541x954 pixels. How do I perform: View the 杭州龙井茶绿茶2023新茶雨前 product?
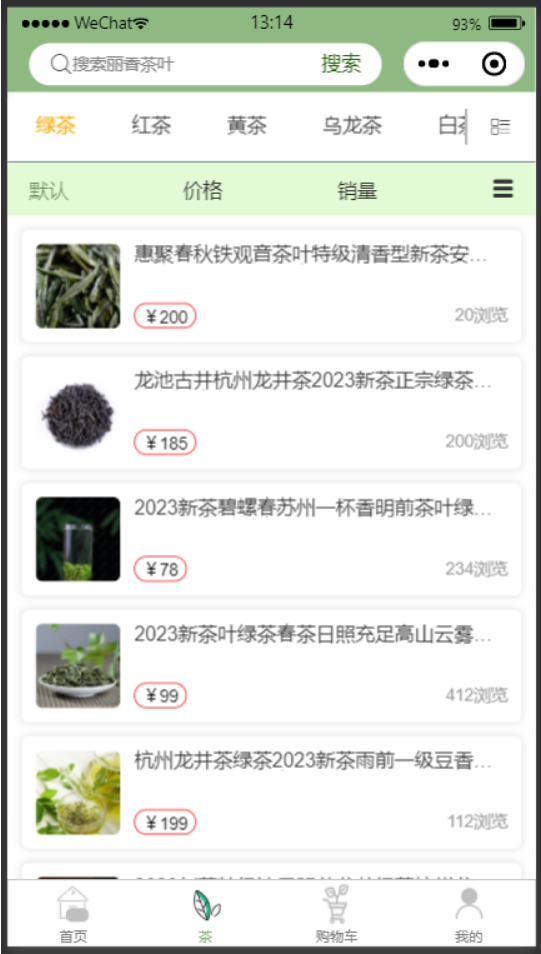pos(271,792)
